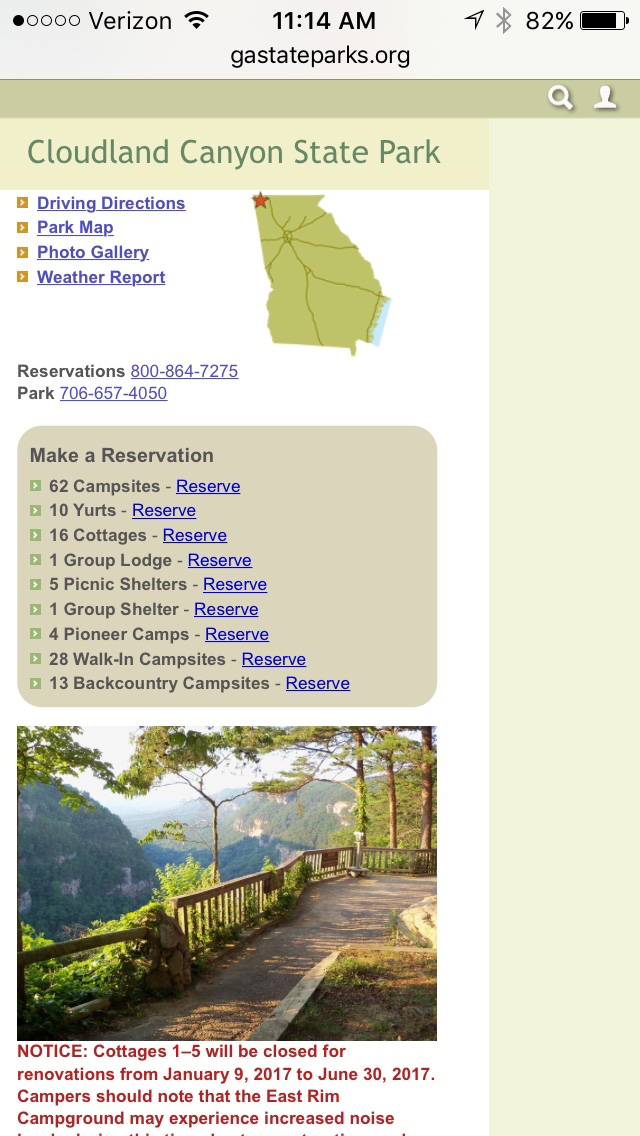The height and width of the screenshot is (1136, 640).
Task: Reserve one of the 62 Campsites
Action: pyautogui.click(x=208, y=486)
